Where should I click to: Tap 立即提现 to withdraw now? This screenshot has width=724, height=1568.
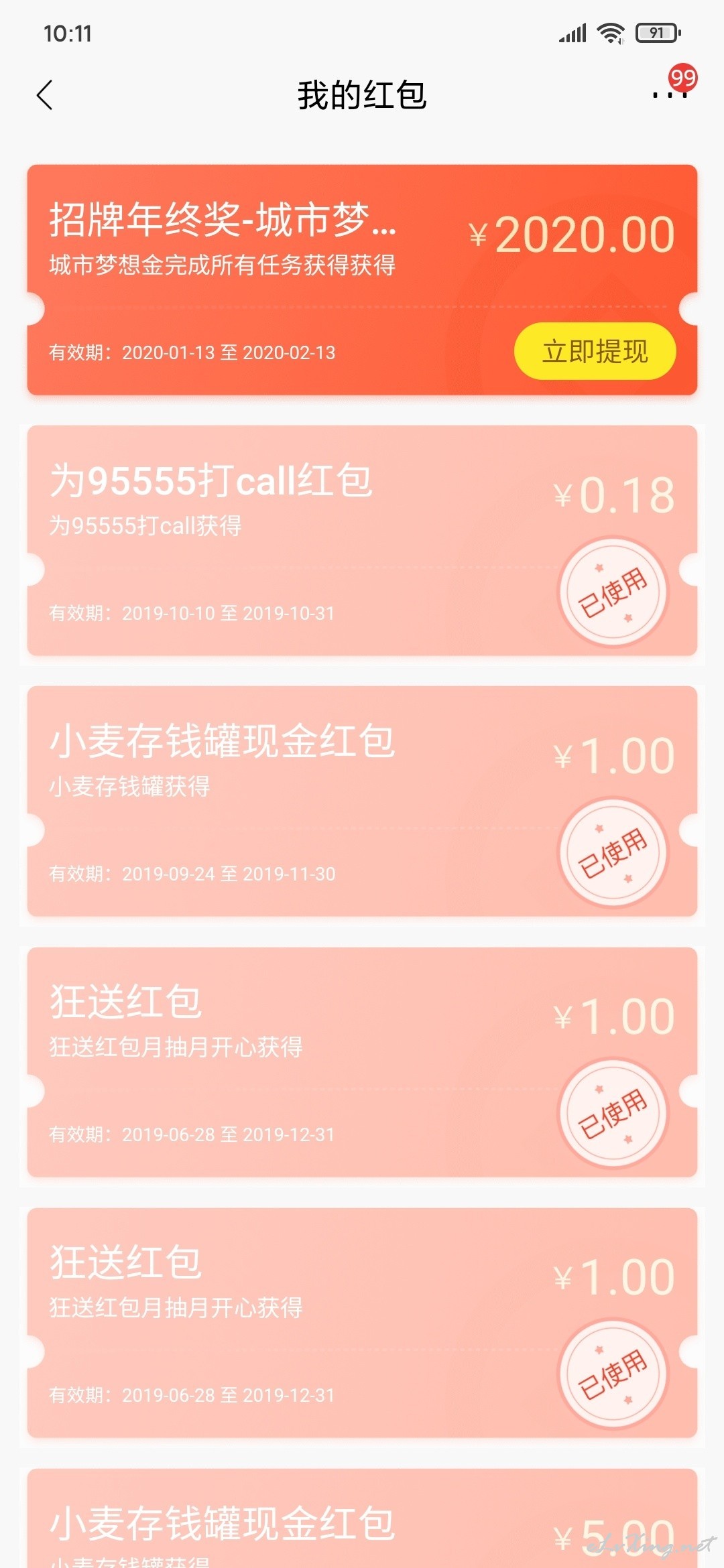click(595, 351)
